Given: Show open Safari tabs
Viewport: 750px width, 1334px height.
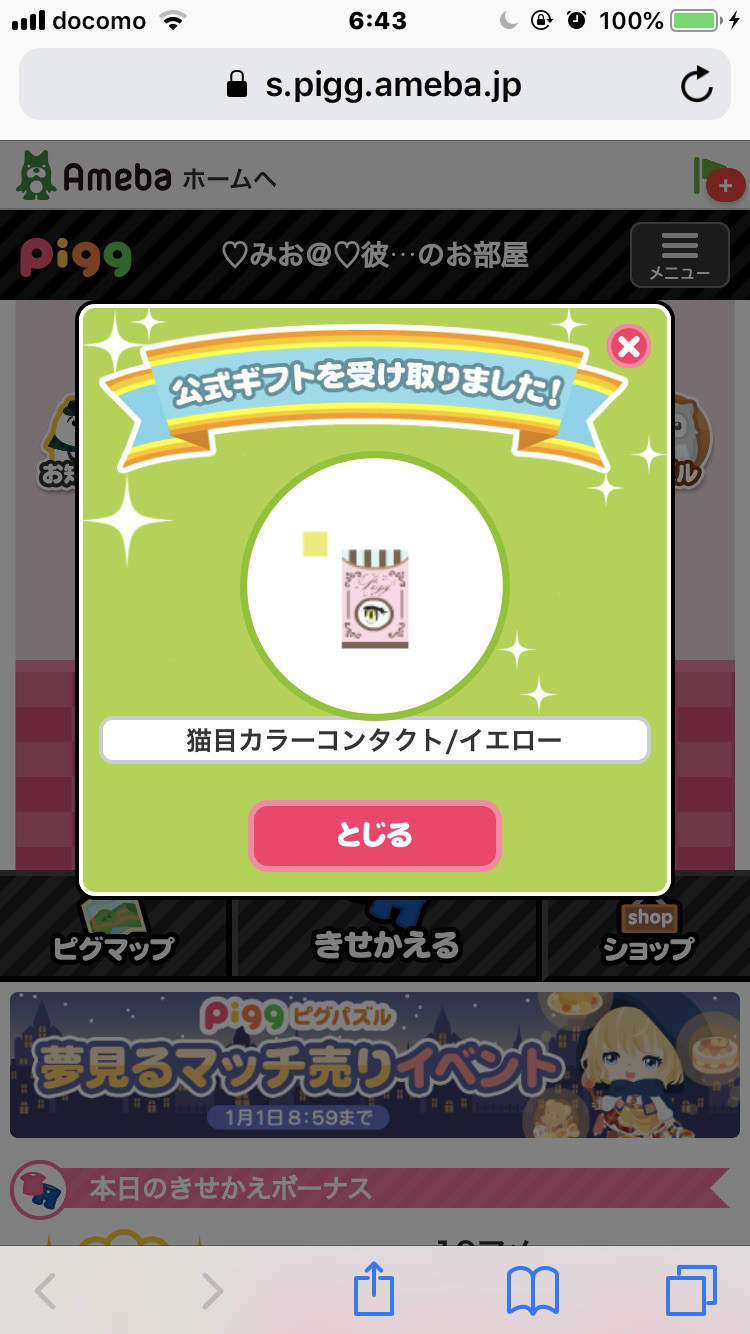Looking at the screenshot, I should click(691, 1291).
